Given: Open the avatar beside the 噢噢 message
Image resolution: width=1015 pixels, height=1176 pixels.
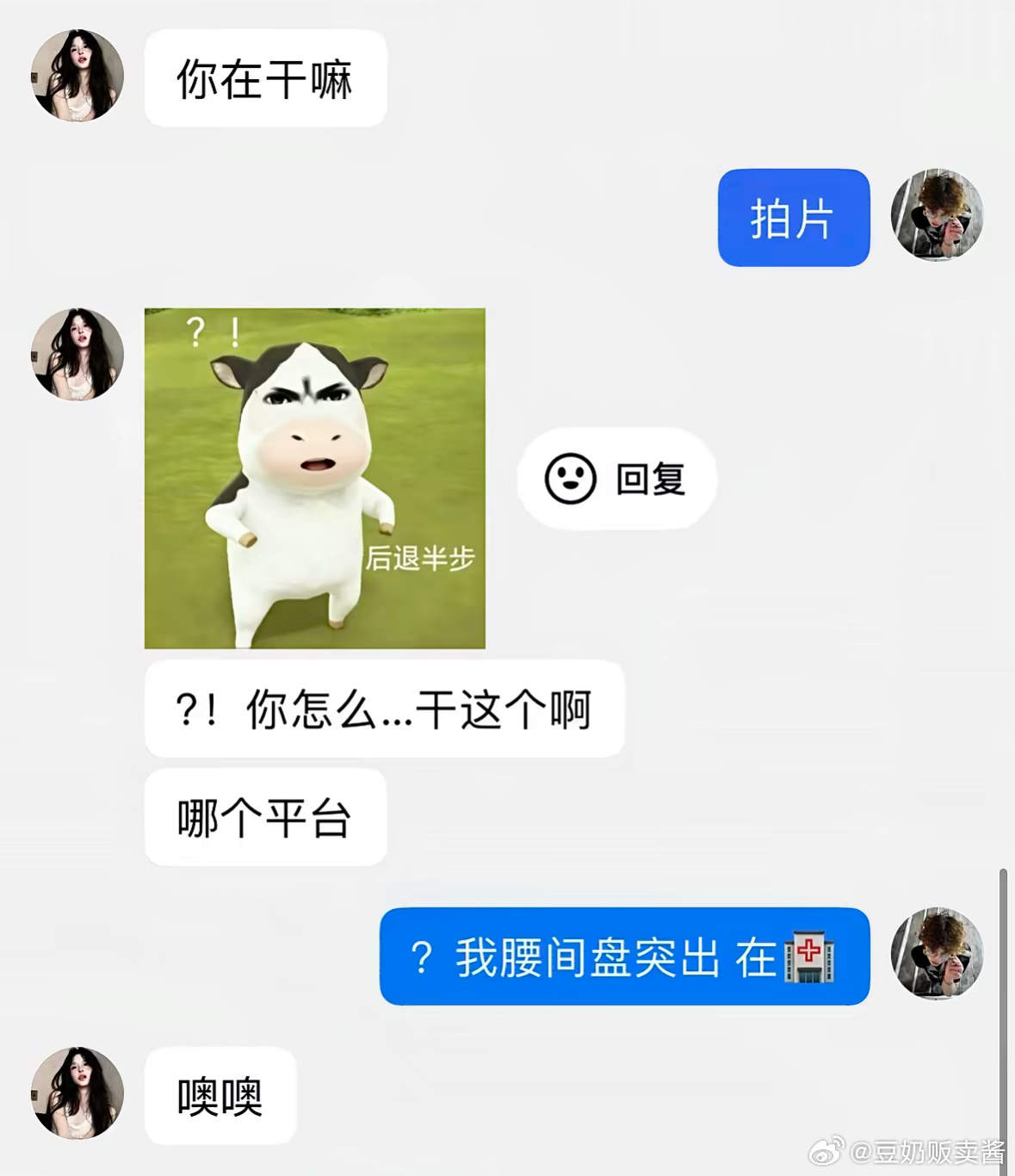Looking at the screenshot, I should 77,1092.
